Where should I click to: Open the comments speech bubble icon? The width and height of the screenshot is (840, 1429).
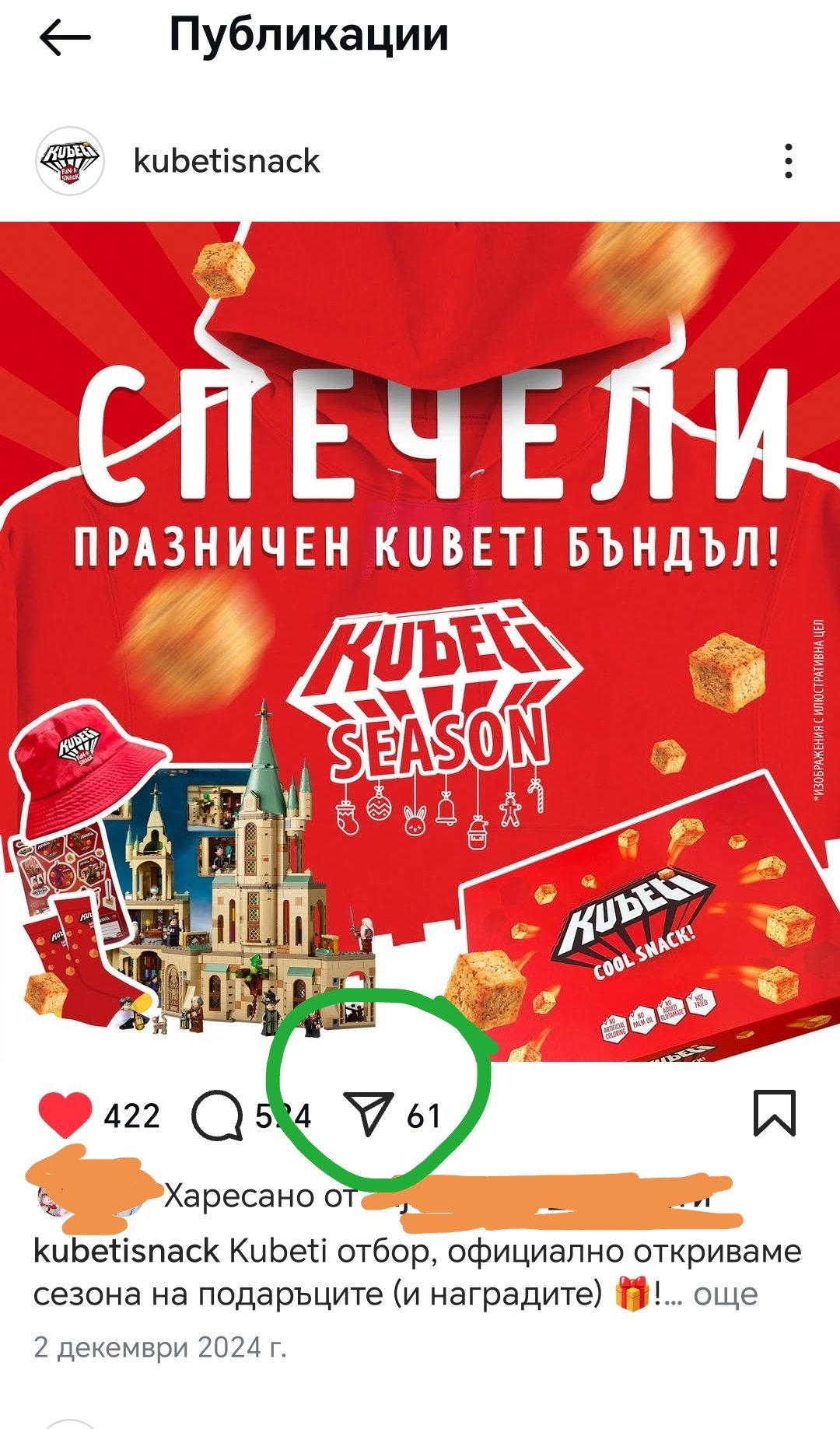coord(217,1116)
